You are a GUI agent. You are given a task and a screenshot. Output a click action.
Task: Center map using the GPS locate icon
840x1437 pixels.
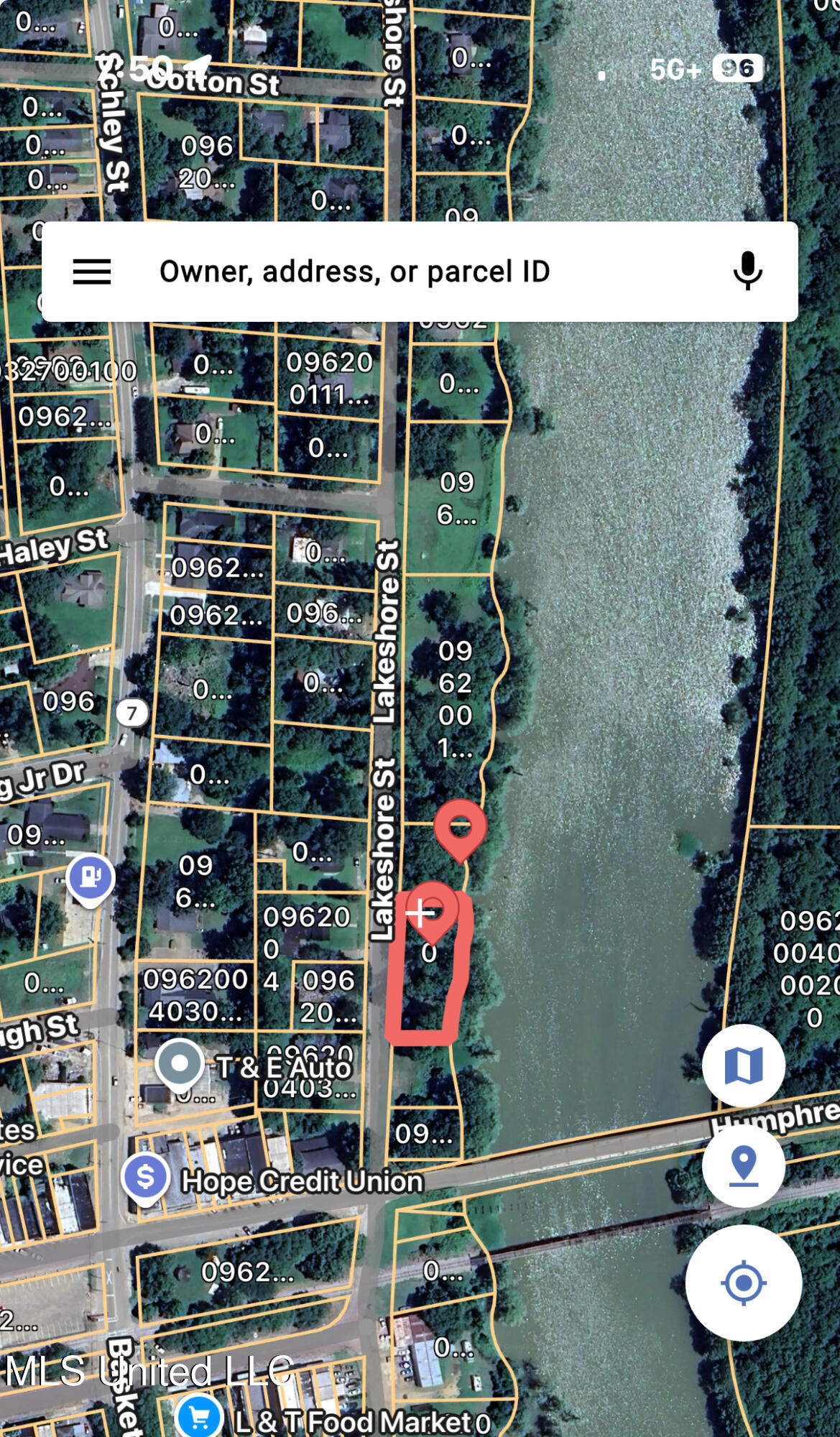coord(744,1283)
